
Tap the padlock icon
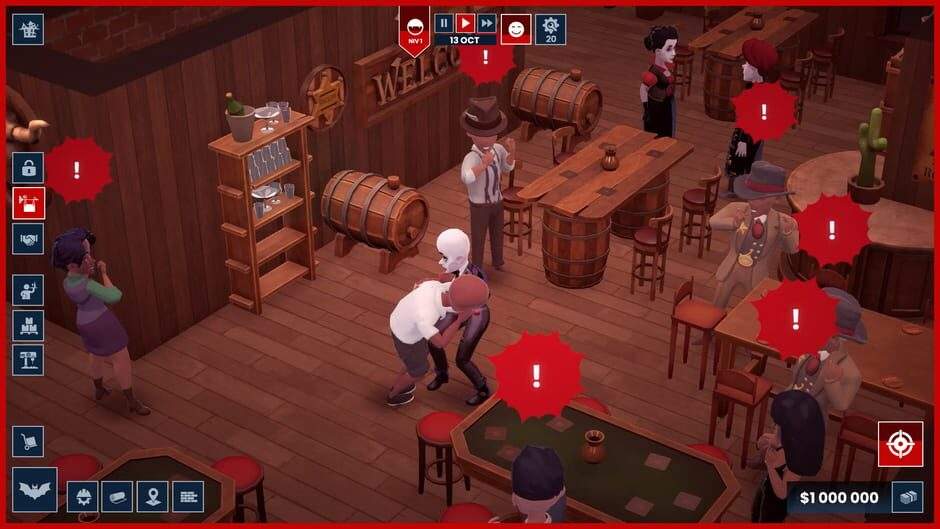[x=28, y=168]
